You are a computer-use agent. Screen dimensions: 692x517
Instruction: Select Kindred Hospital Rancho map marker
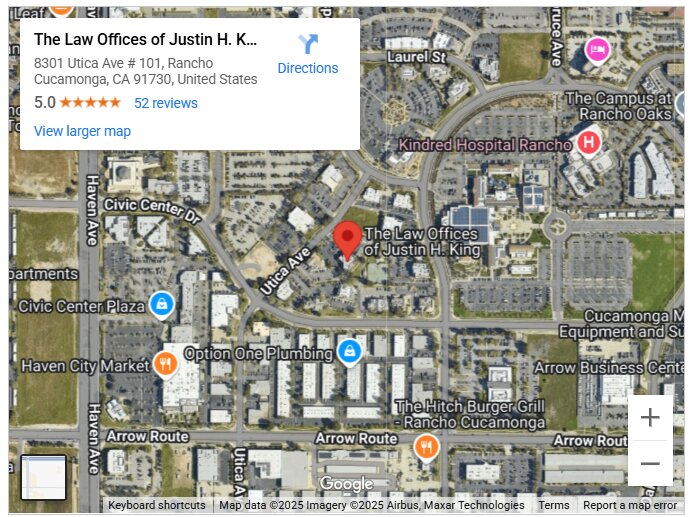[x=588, y=143]
